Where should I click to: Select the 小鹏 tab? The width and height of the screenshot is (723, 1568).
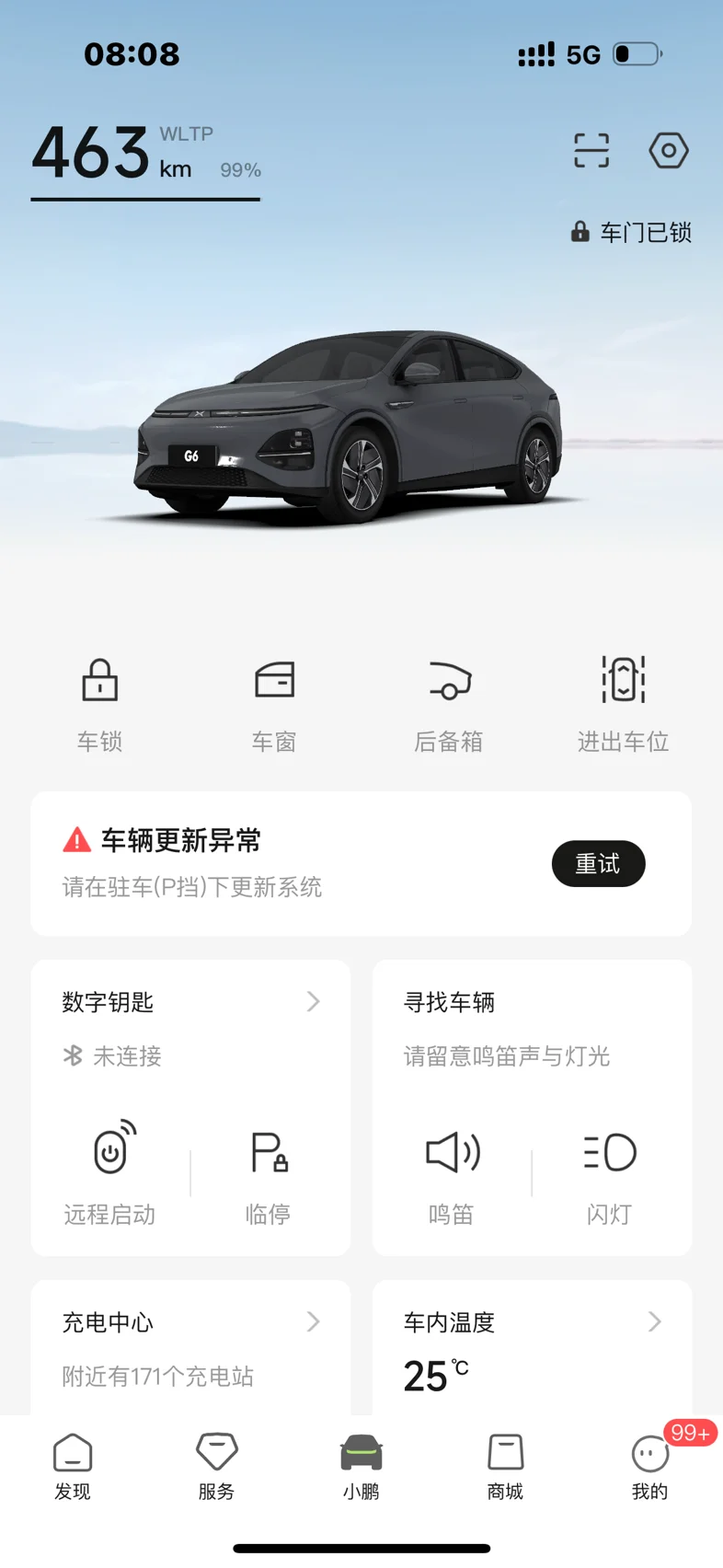(x=361, y=1467)
